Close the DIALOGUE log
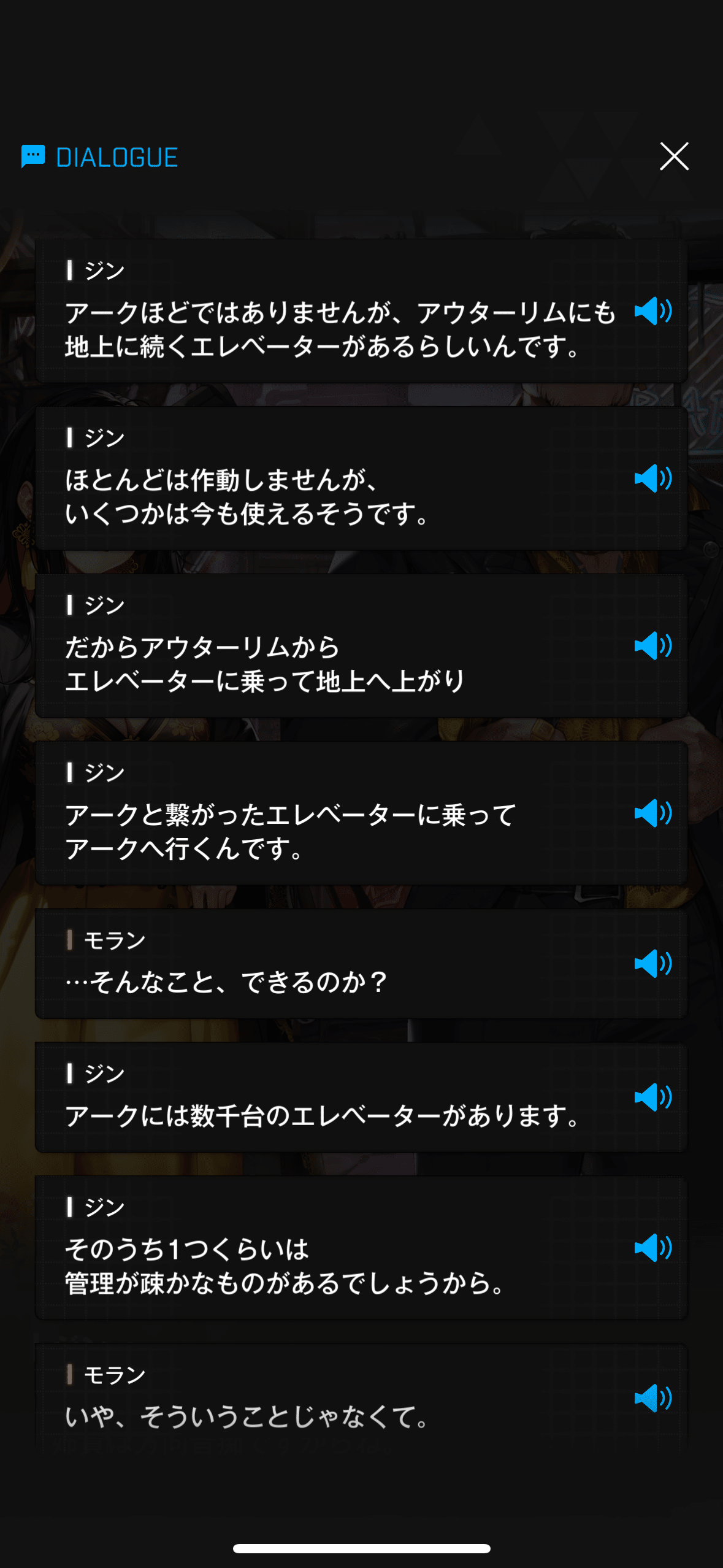 [x=674, y=156]
